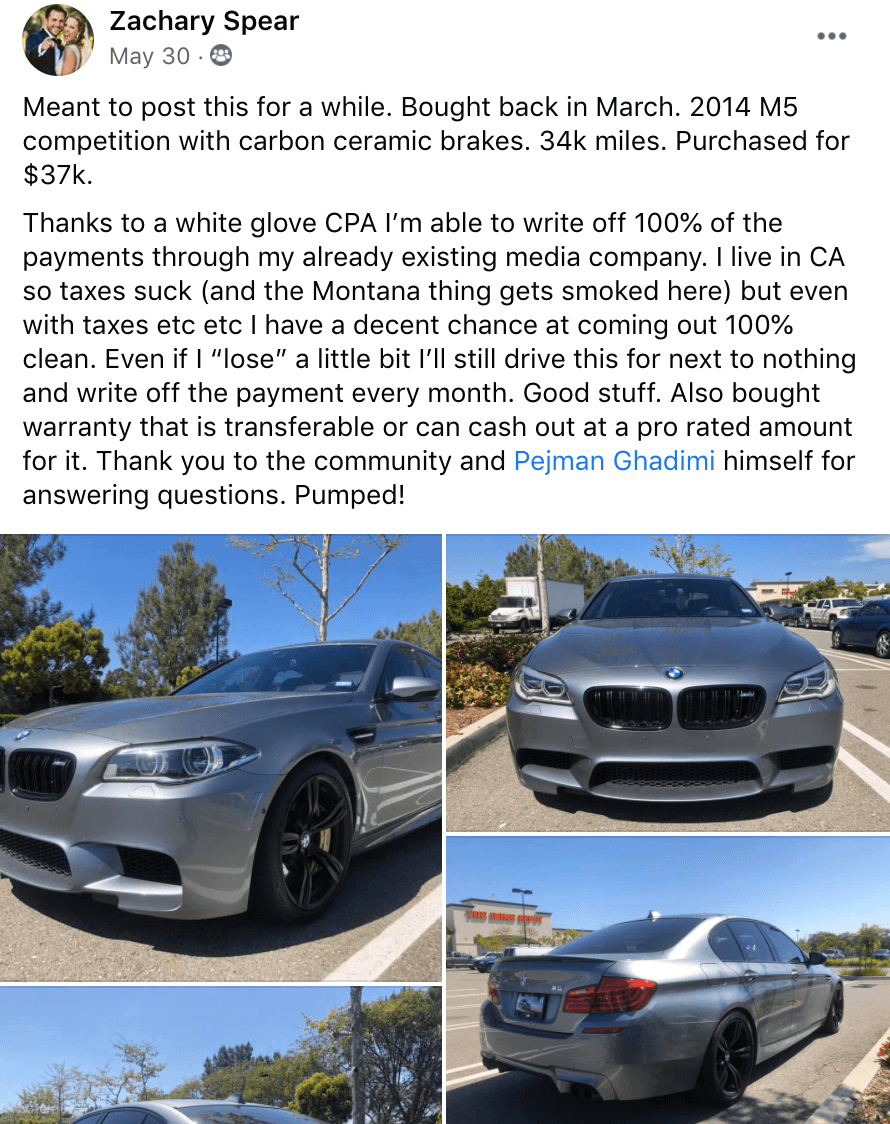Image resolution: width=890 pixels, height=1124 pixels.
Task: Open the partially visible bottom-left photo
Action: [220, 1055]
